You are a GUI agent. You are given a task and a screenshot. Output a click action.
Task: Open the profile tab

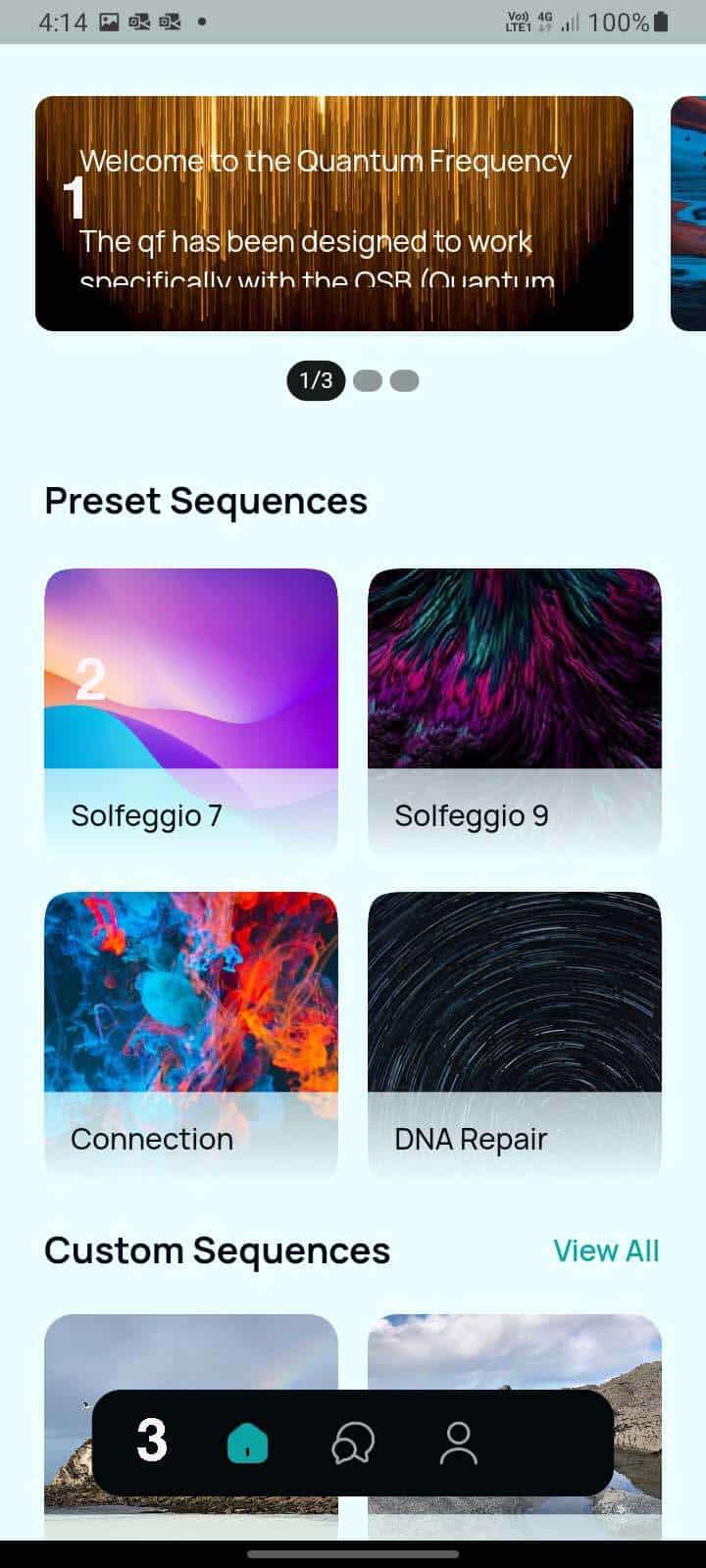pos(458,1443)
